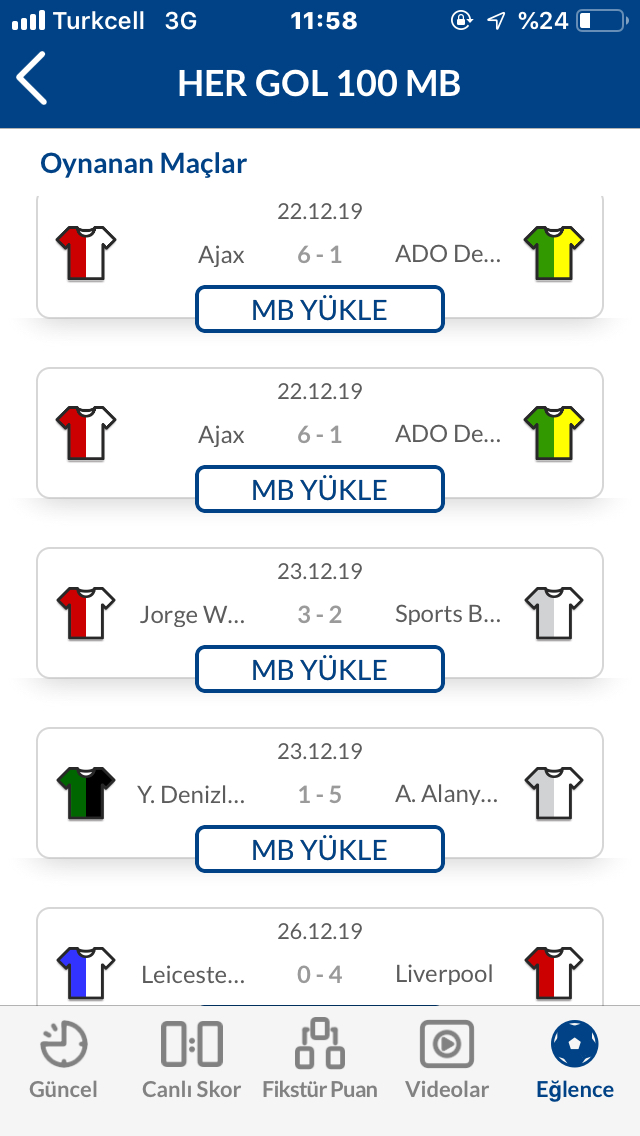Go to the Fikstür Puan tab
Screen dimensions: 640x1136
point(320,1059)
